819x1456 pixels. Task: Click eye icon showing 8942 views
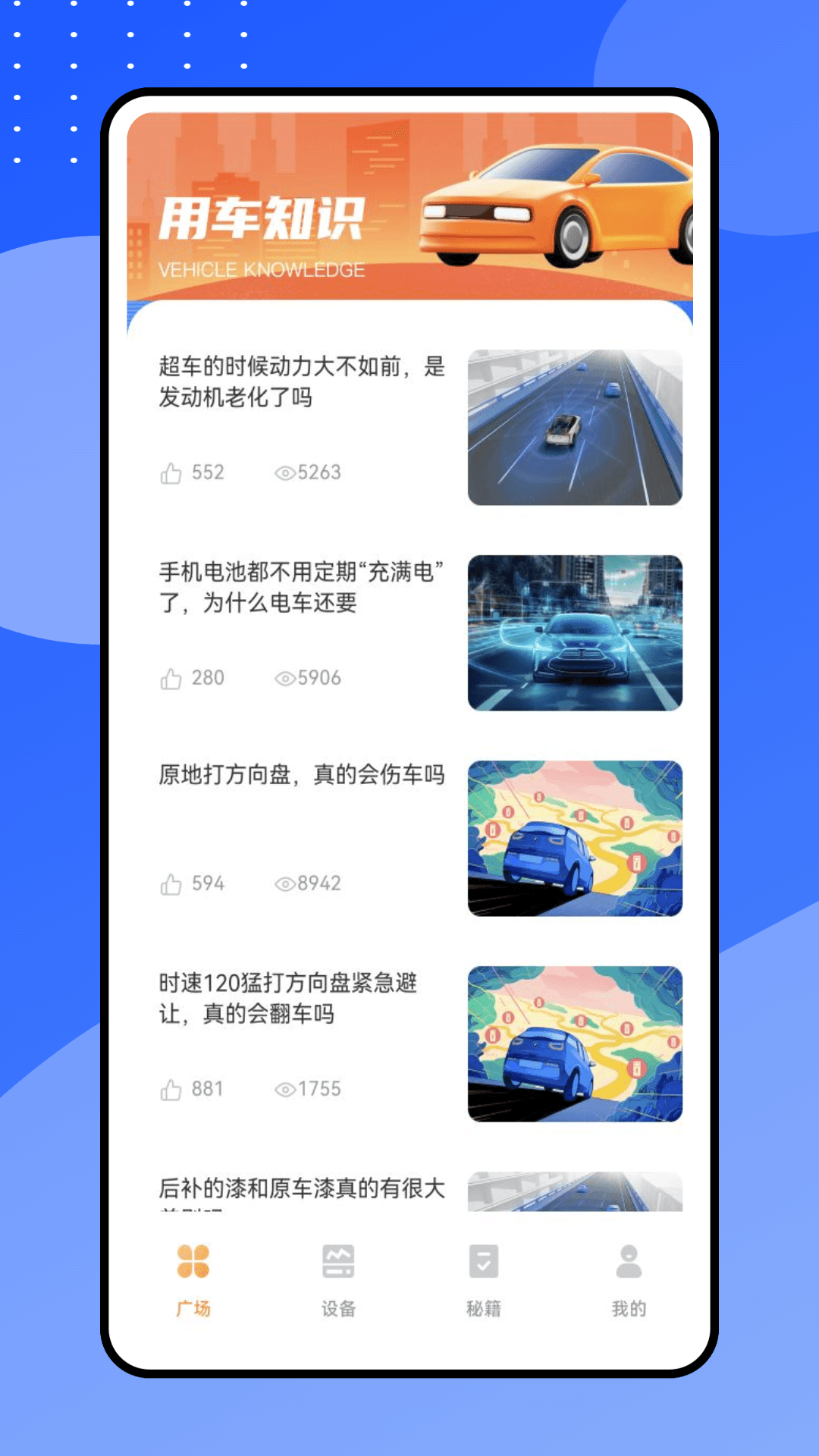click(x=287, y=883)
